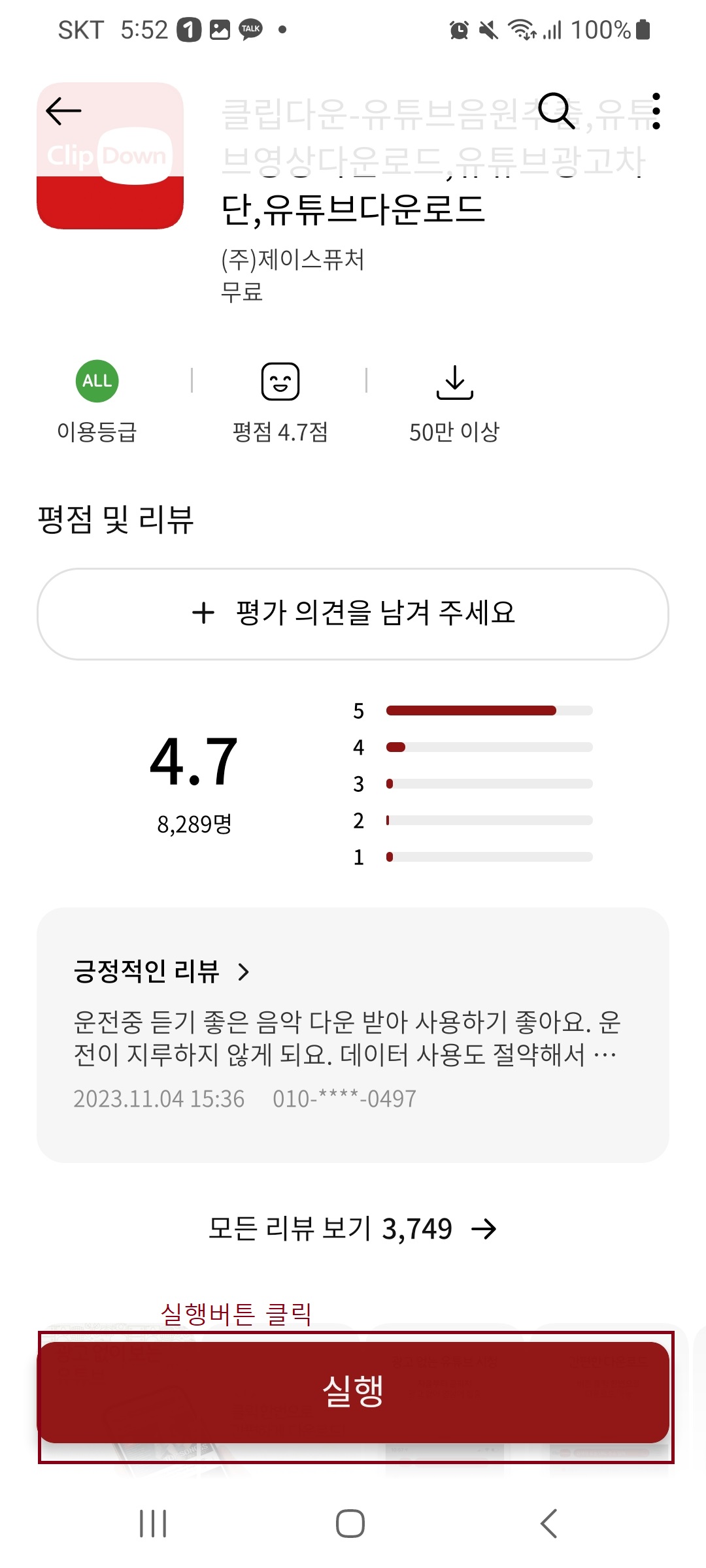Tap the 1-star rating bar
The width and height of the screenshot is (706, 1568).
487,856
